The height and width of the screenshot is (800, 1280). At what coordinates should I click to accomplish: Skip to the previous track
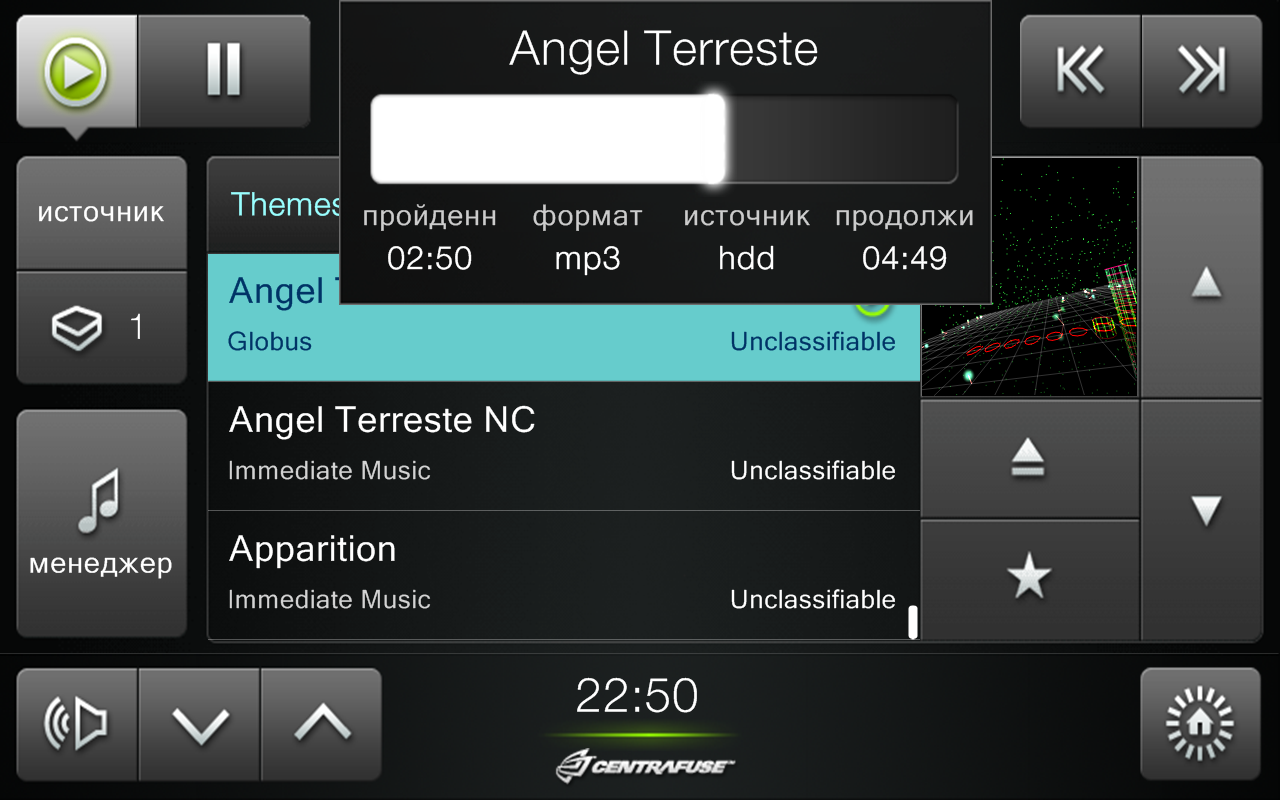point(1080,71)
